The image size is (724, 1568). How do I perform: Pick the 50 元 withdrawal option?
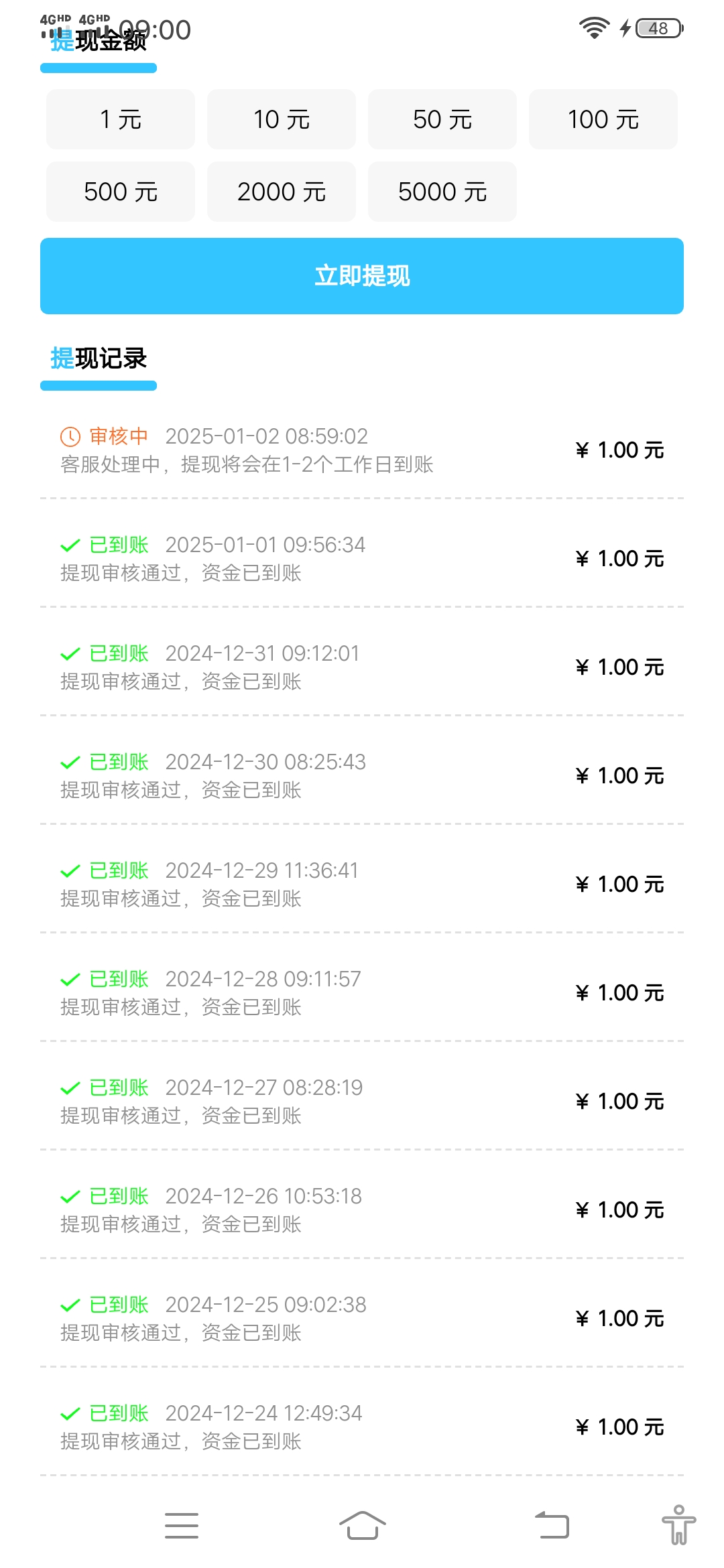coord(442,119)
